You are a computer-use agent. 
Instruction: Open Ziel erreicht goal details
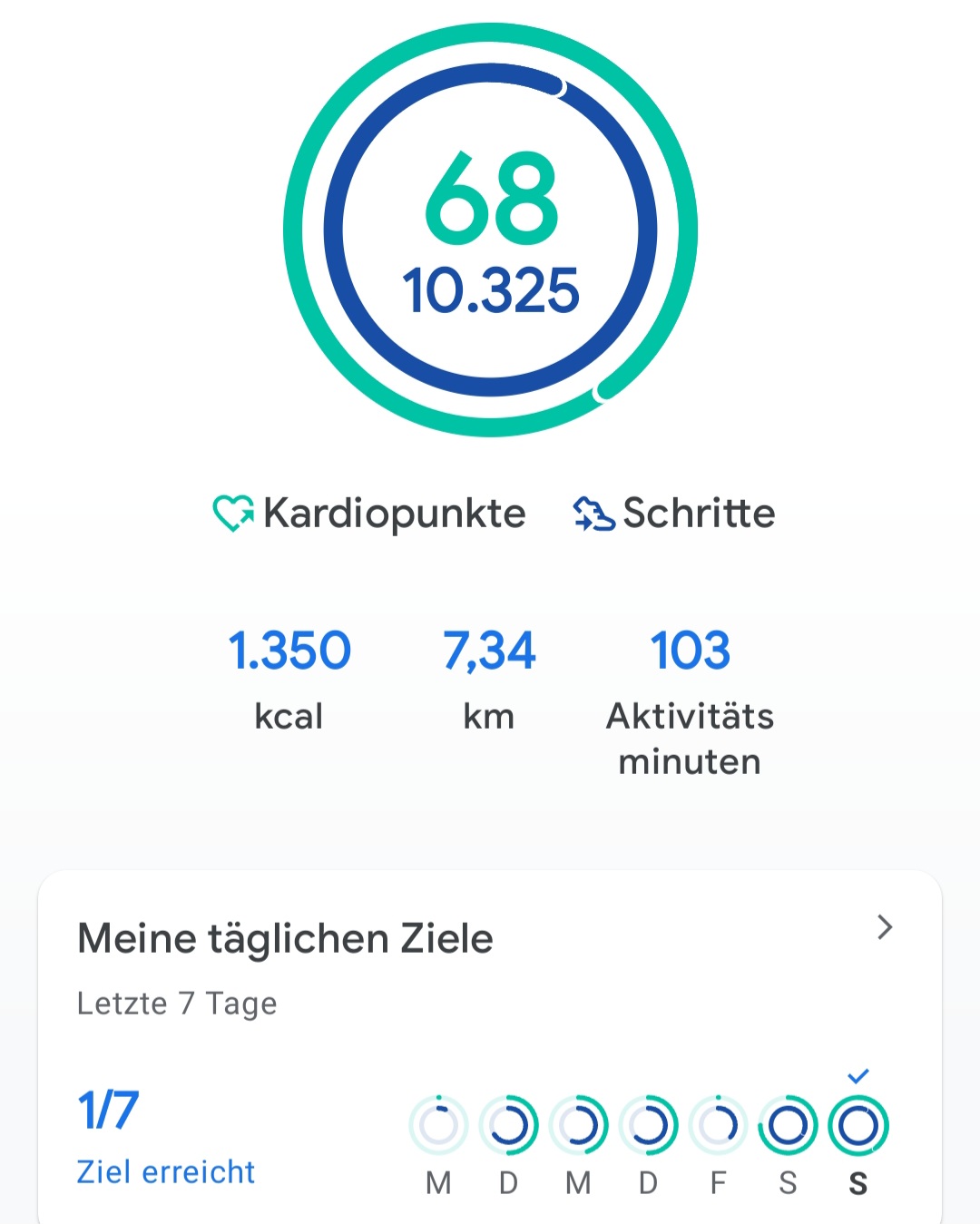tap(164, 1170)
